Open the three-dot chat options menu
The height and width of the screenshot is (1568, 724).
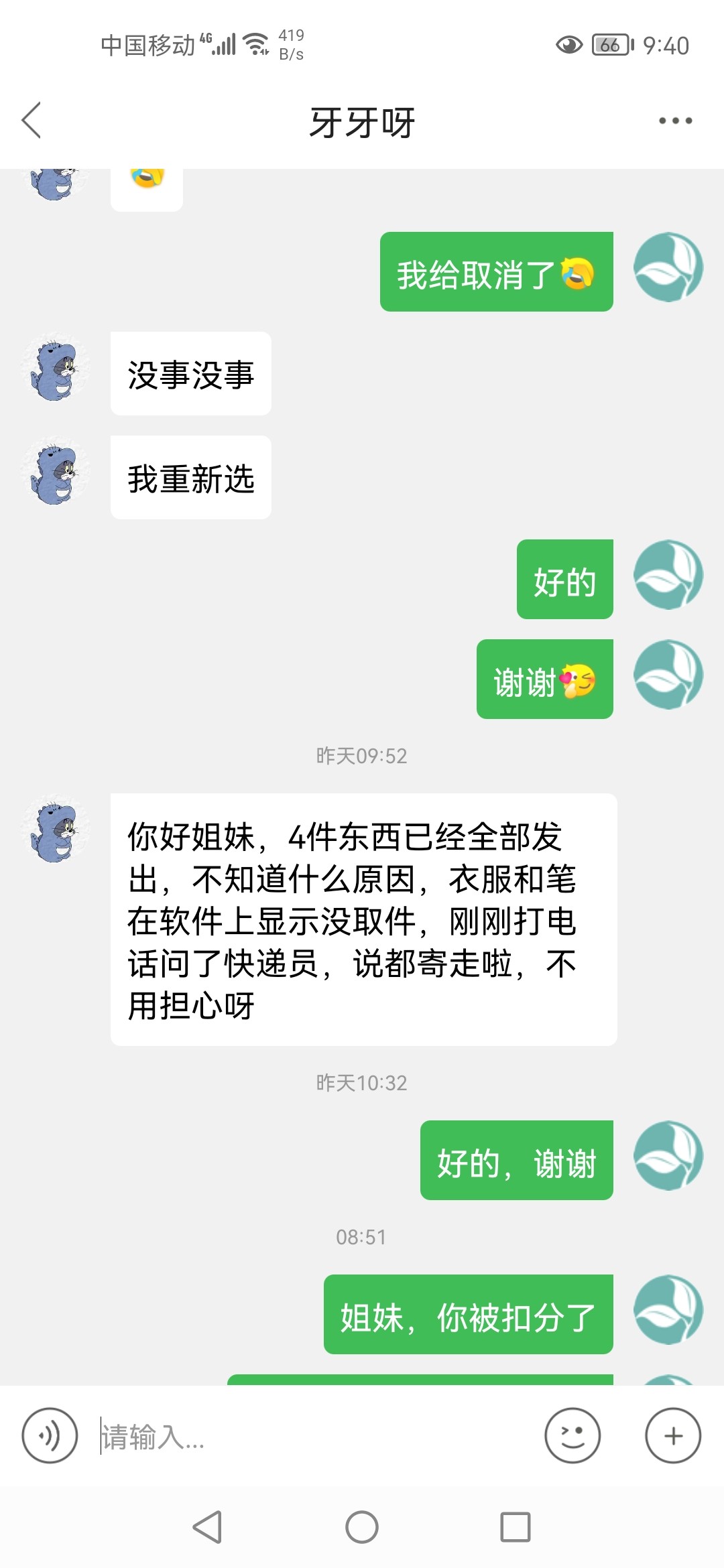(x=675, y=121)
